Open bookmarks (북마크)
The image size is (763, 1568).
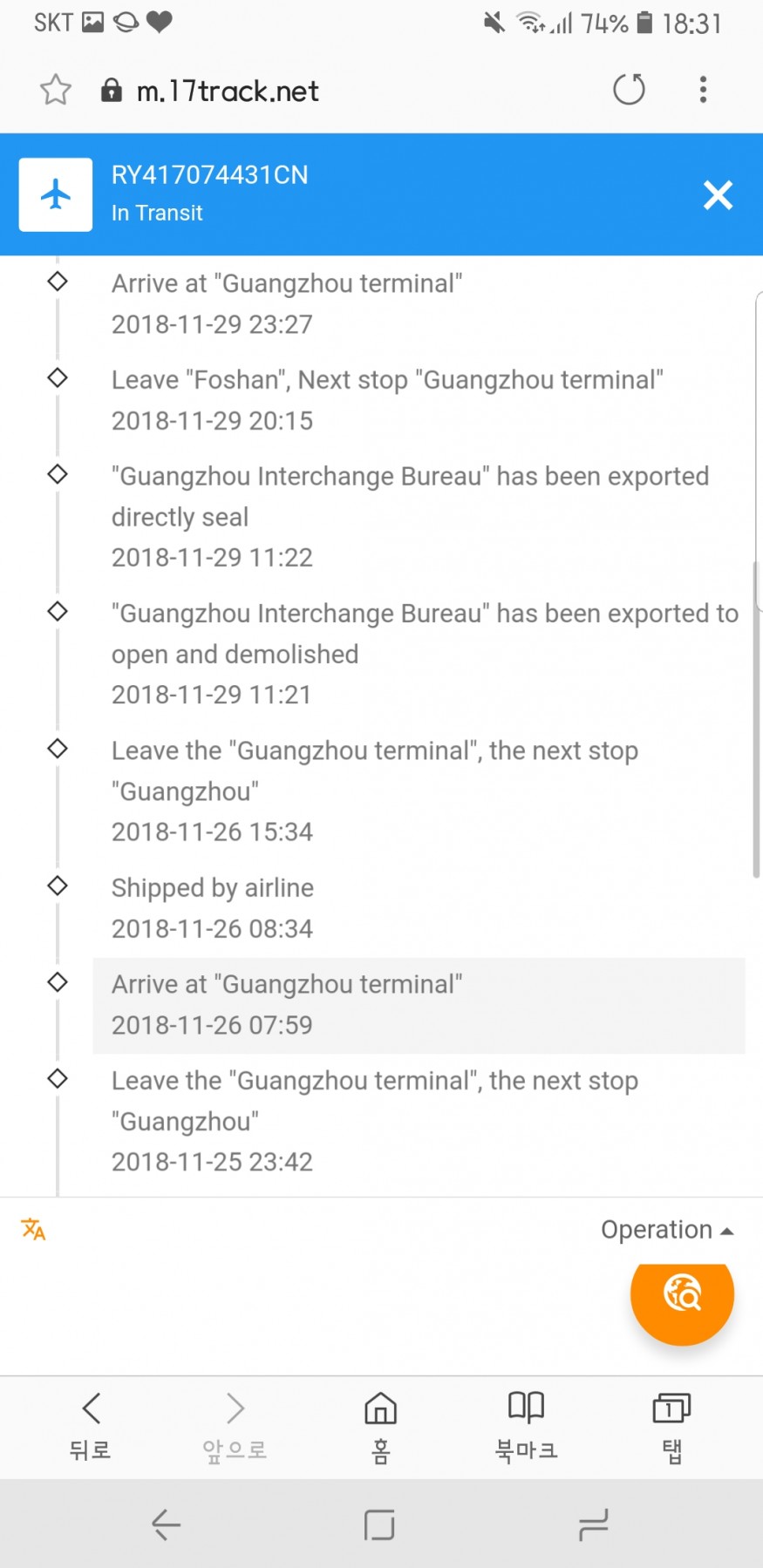point(526,1427)
